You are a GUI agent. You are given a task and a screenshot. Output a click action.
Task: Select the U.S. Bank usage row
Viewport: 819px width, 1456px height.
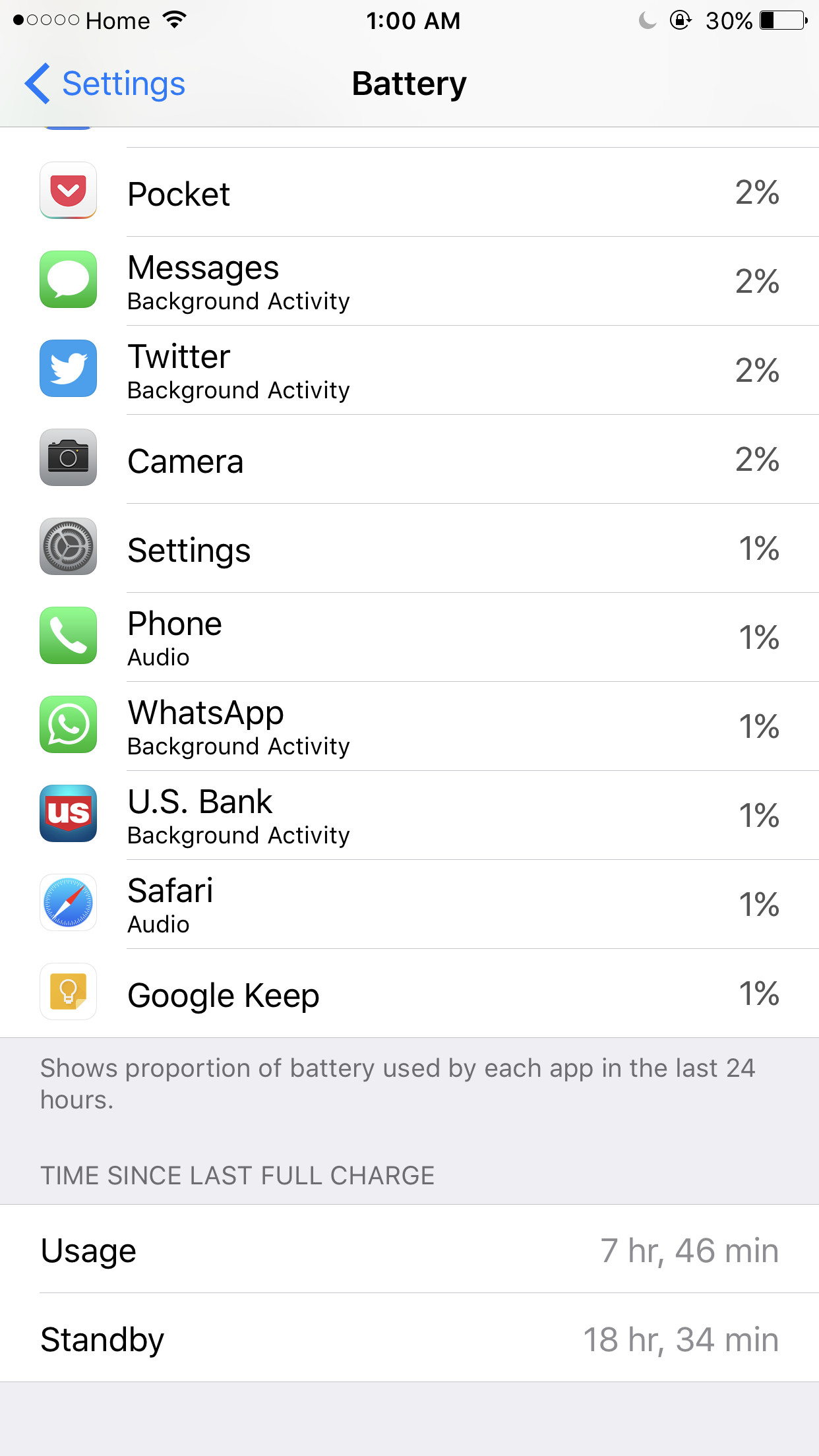click(409, 816)
